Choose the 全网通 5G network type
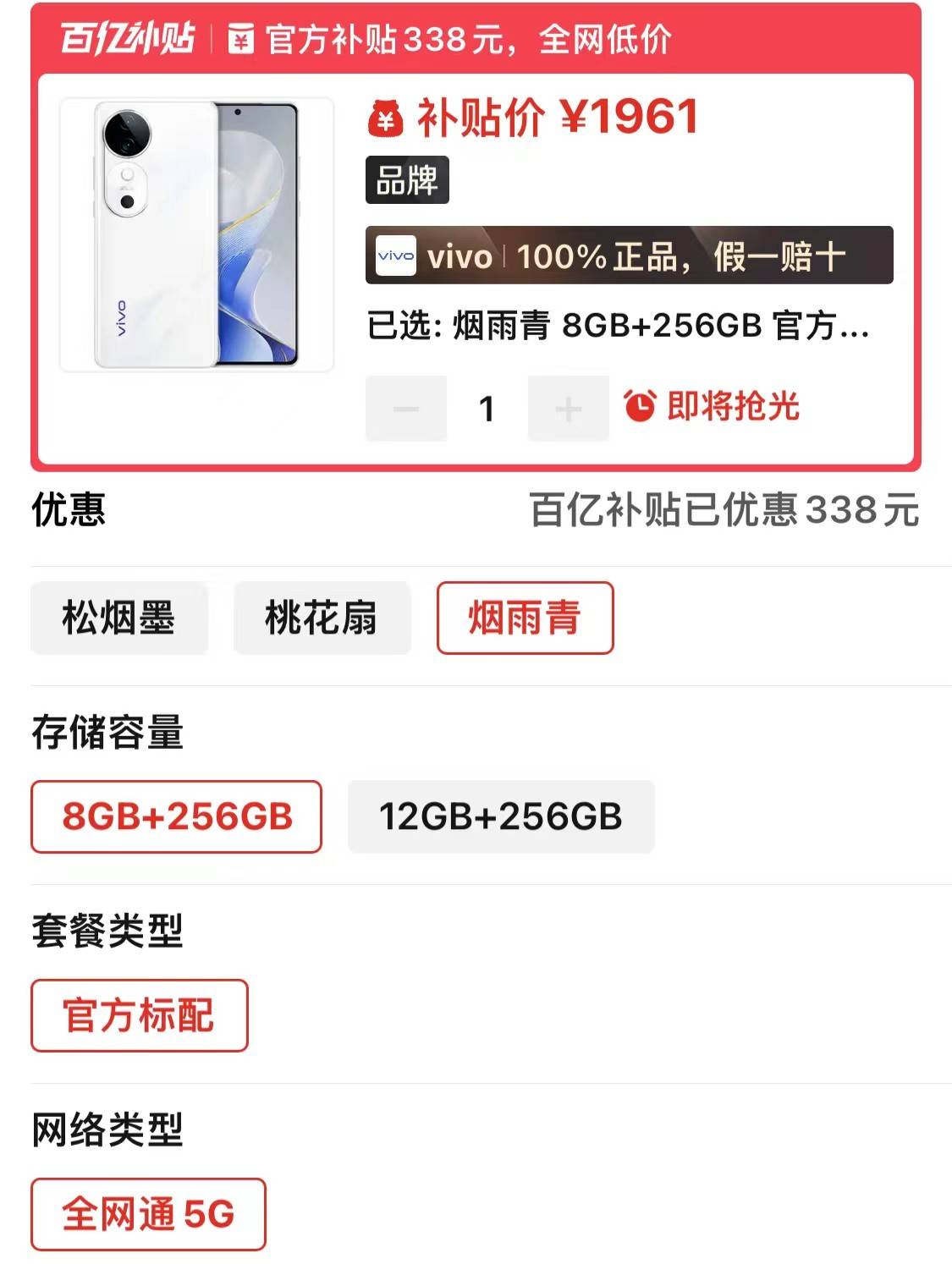Screen dimensions: 952x1264 click(x=148, y=1214)
